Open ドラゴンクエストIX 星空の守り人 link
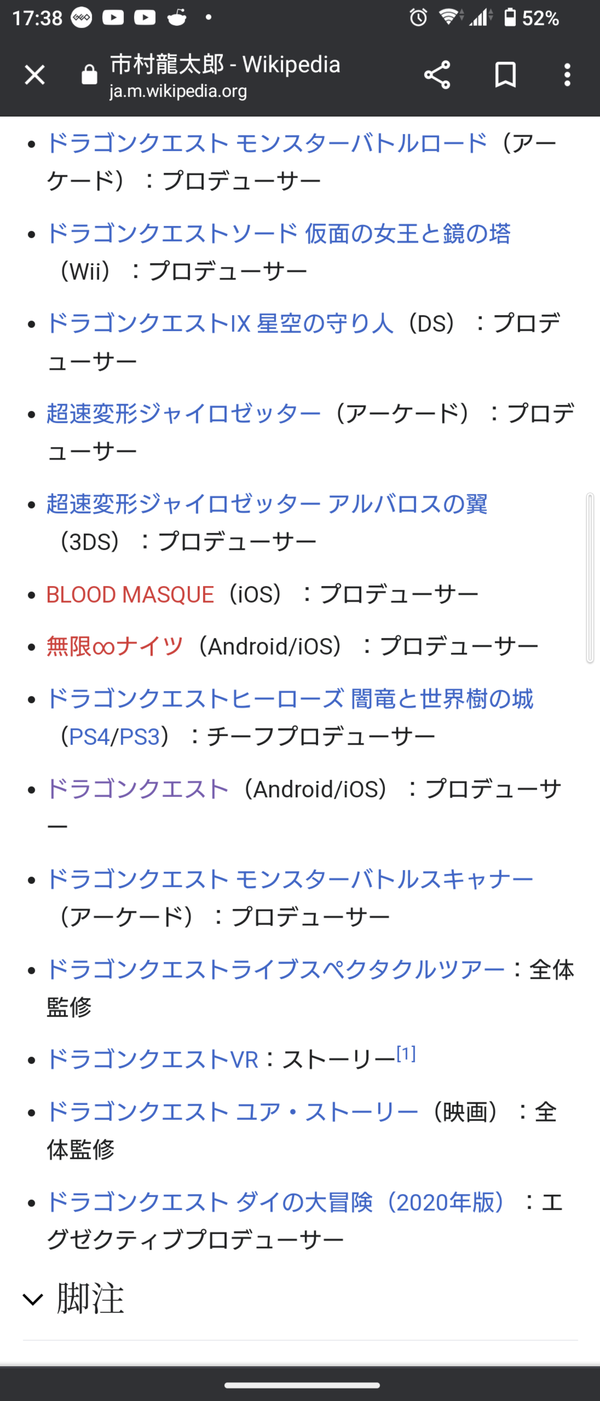The image size is (600, 1401). (x=220, y=323)
